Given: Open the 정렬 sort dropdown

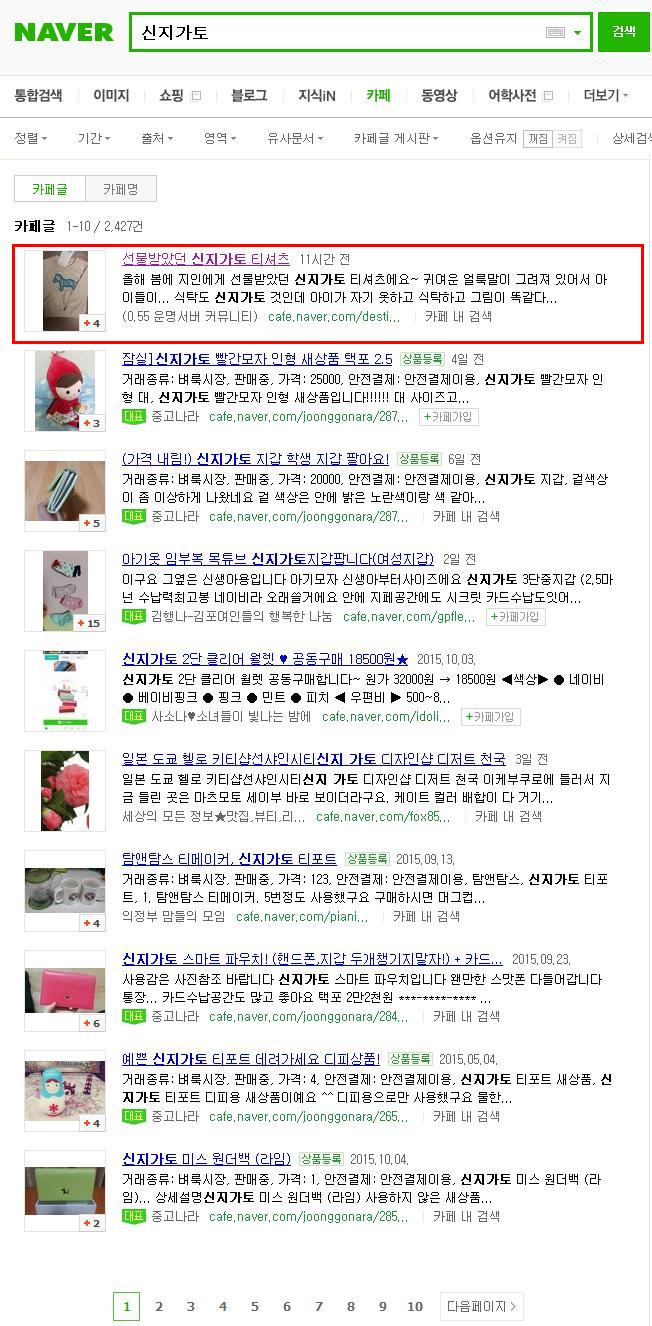Looking at the screenshot, I should point(34,139).
